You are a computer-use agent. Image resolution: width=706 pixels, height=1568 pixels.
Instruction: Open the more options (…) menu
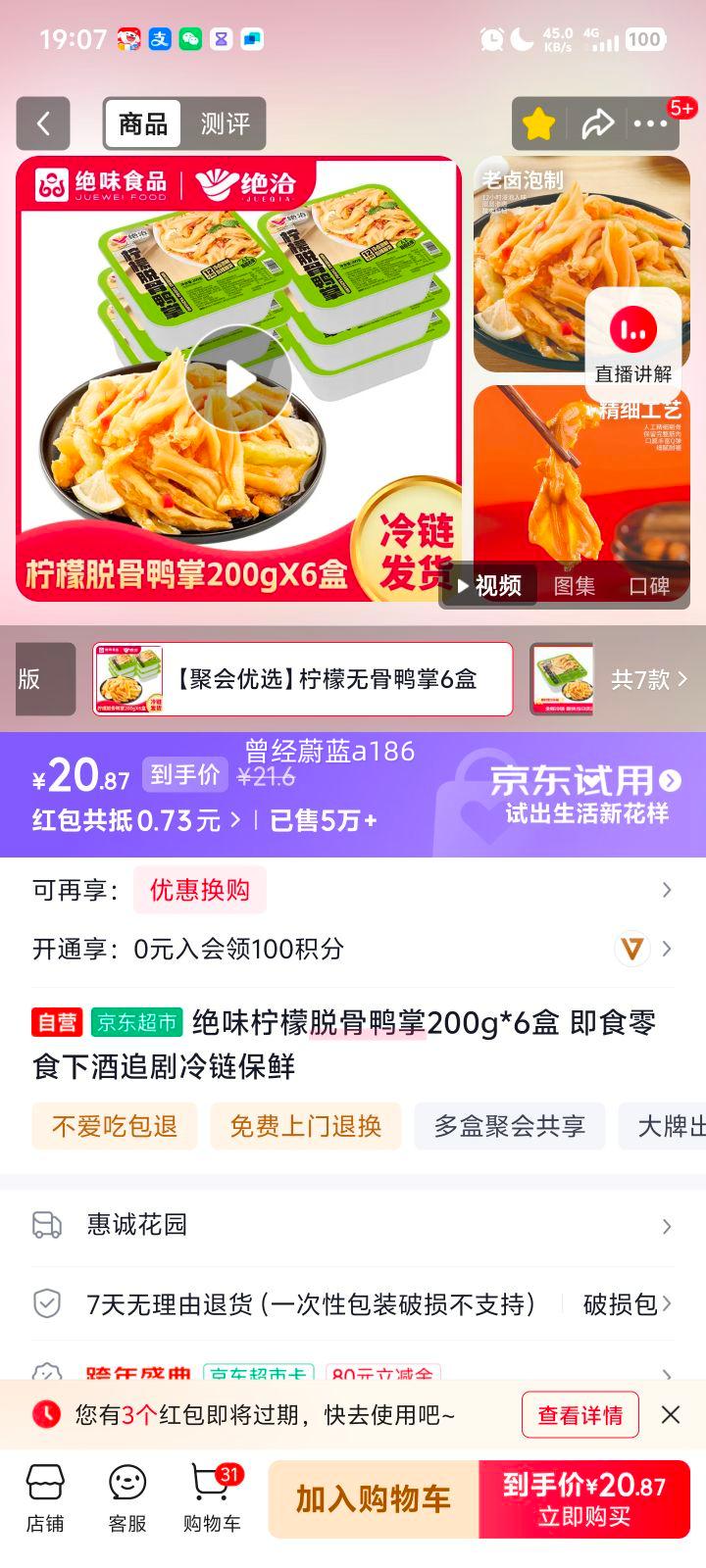(x=651, y=123)
